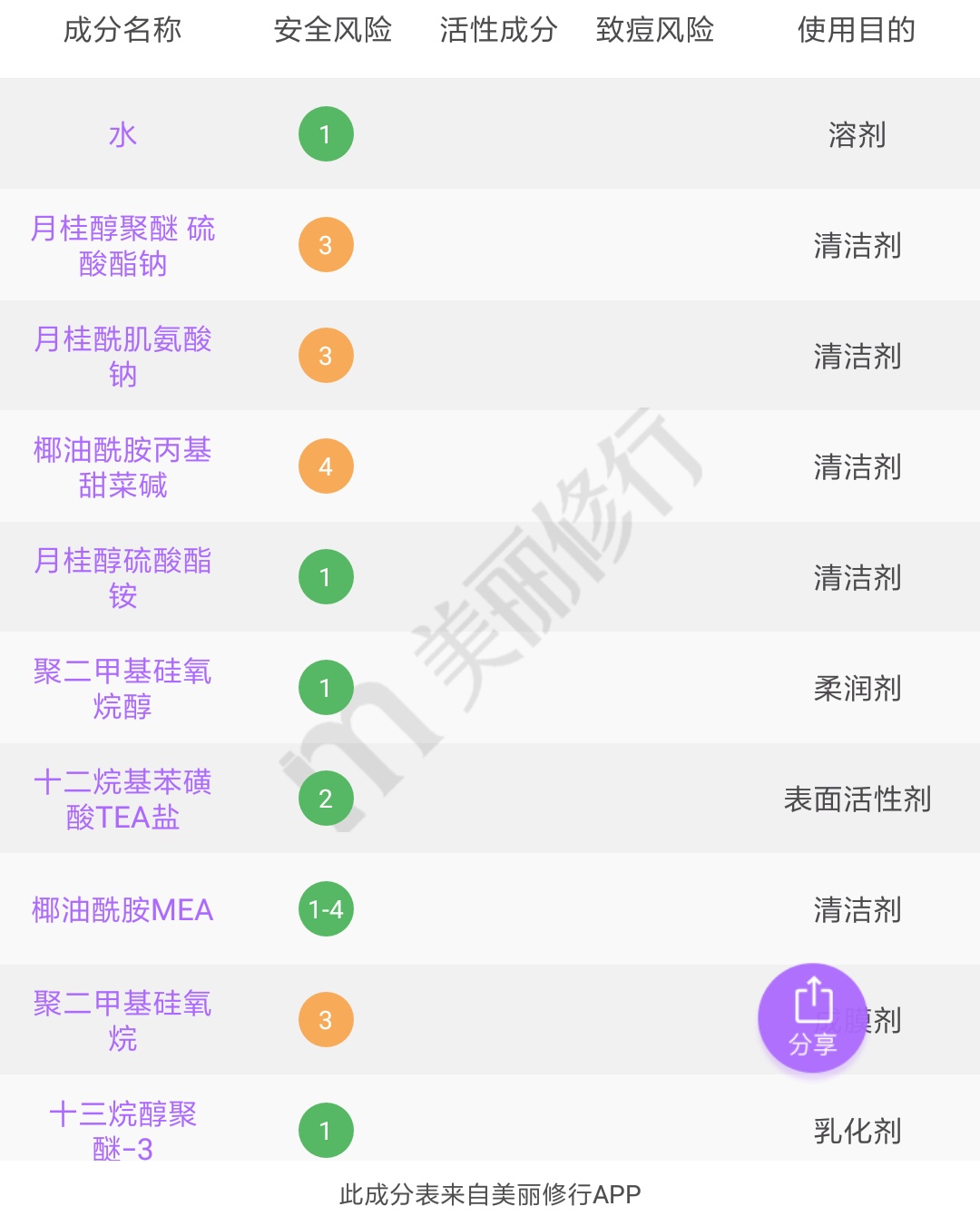This screenshot has height=1226, width=980.
Task: Tap the score 2 badge for 十二烷基苯磺酸TEA盐
Action: pos(326,799)
